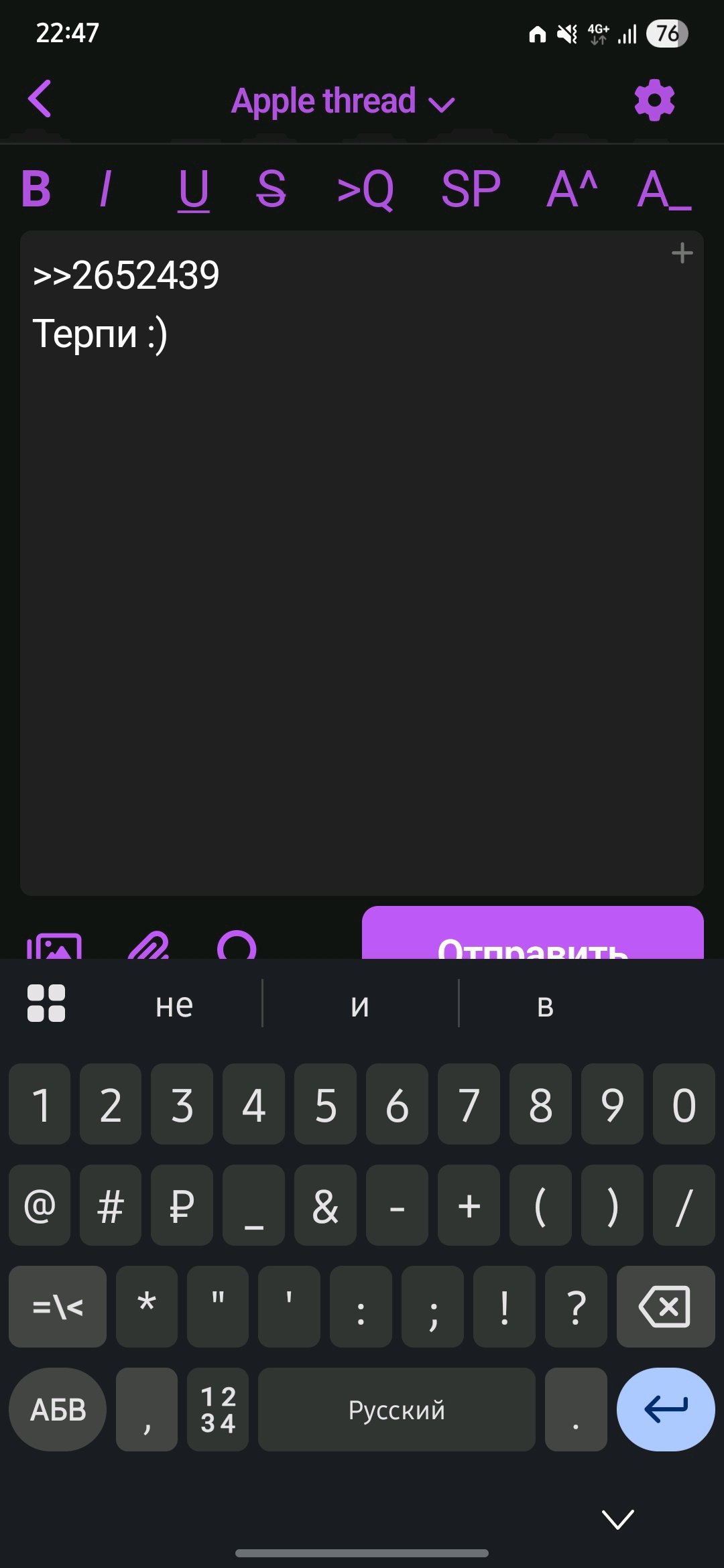Insert a quote with >Q

(365, 190)
